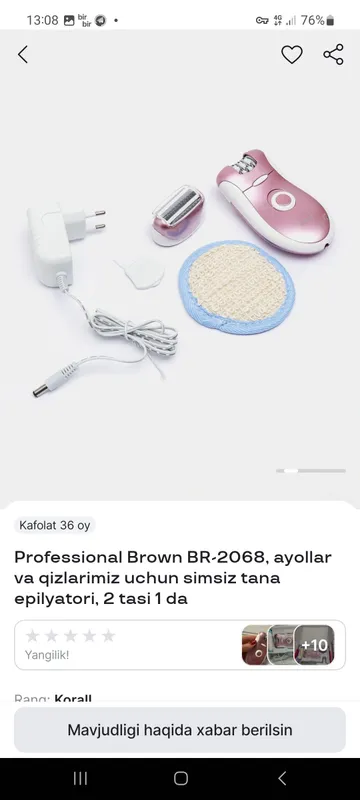The width and height of the screenshot is (360, 800).
Task: Go back using the top-left arrow
Action: pos(22,54)
